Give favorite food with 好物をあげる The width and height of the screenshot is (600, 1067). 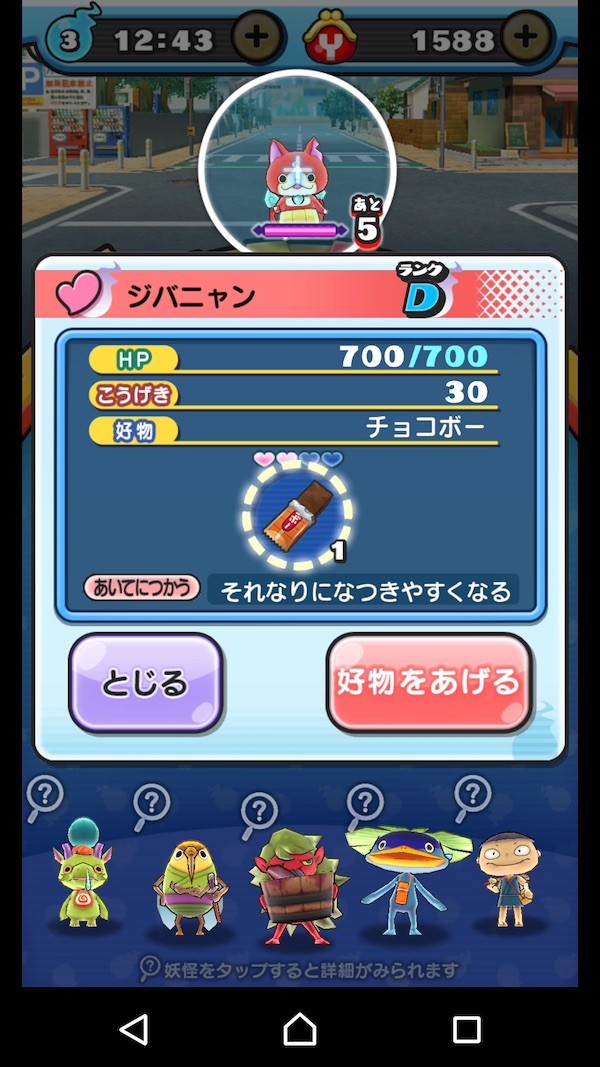(429, 683)
